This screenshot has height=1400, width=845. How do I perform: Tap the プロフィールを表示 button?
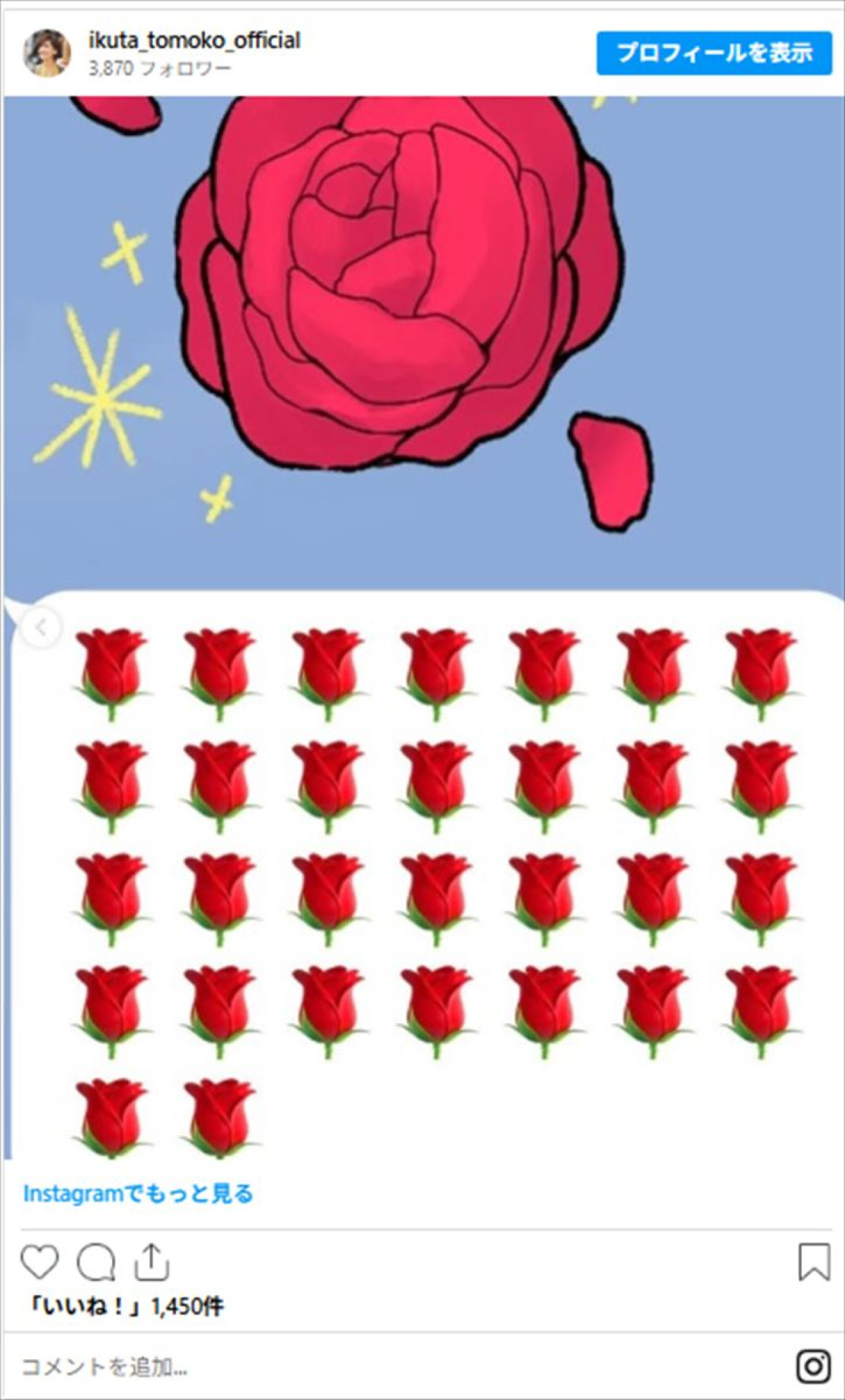714,53
